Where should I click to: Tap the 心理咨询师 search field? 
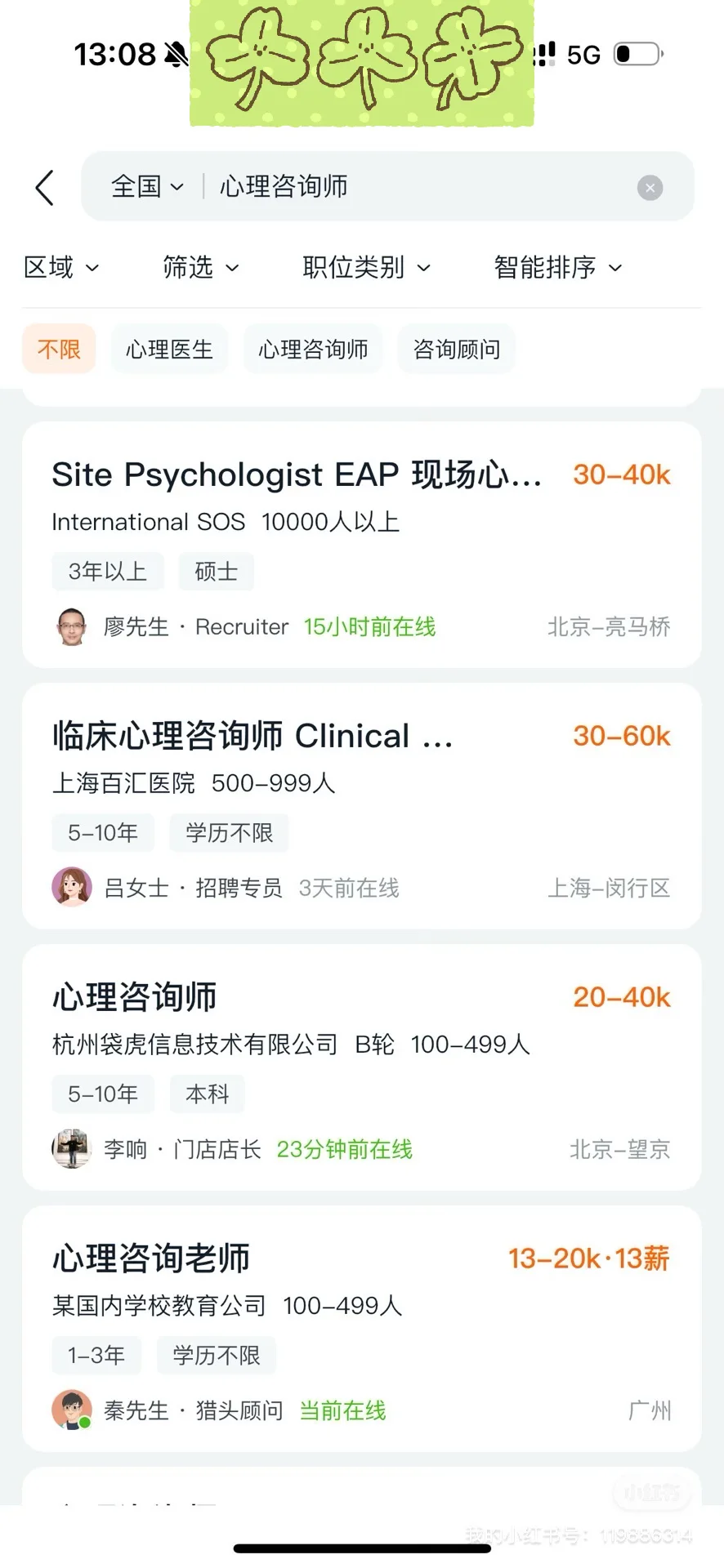[409, 187]
